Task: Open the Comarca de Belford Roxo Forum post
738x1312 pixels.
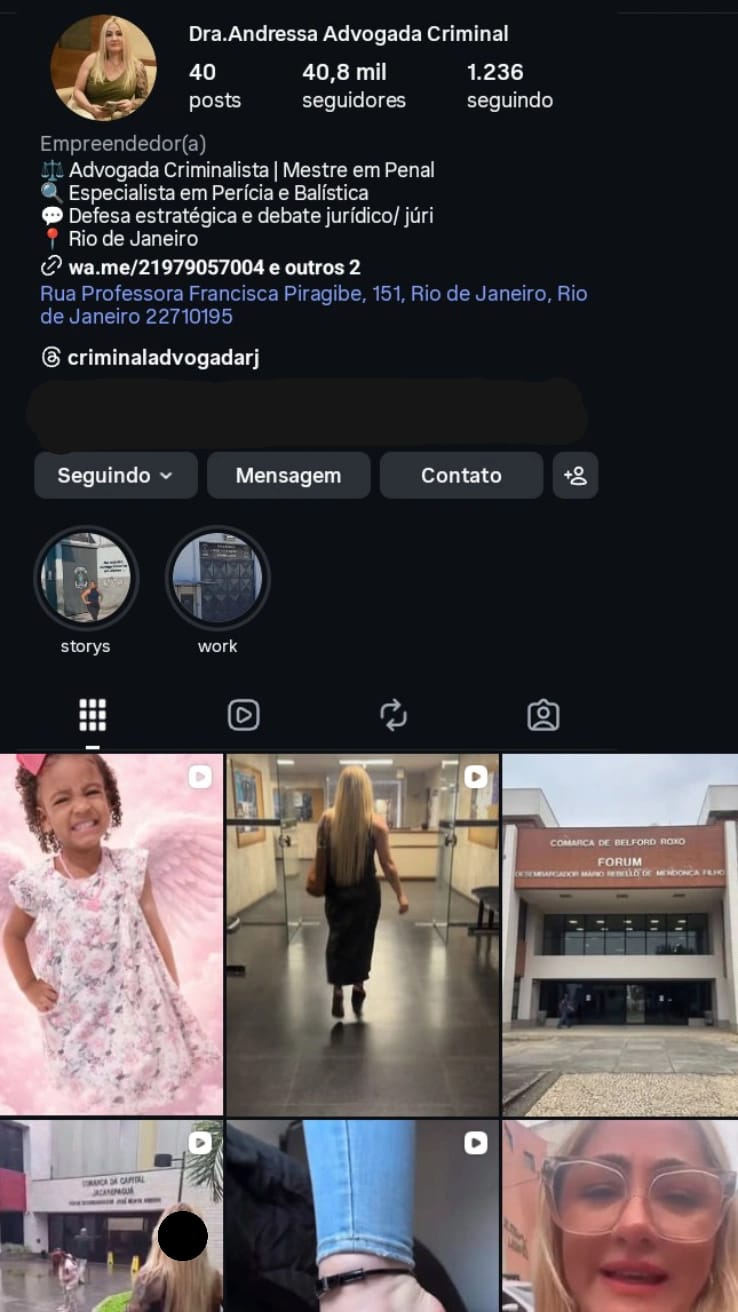Action: [620, 934]
